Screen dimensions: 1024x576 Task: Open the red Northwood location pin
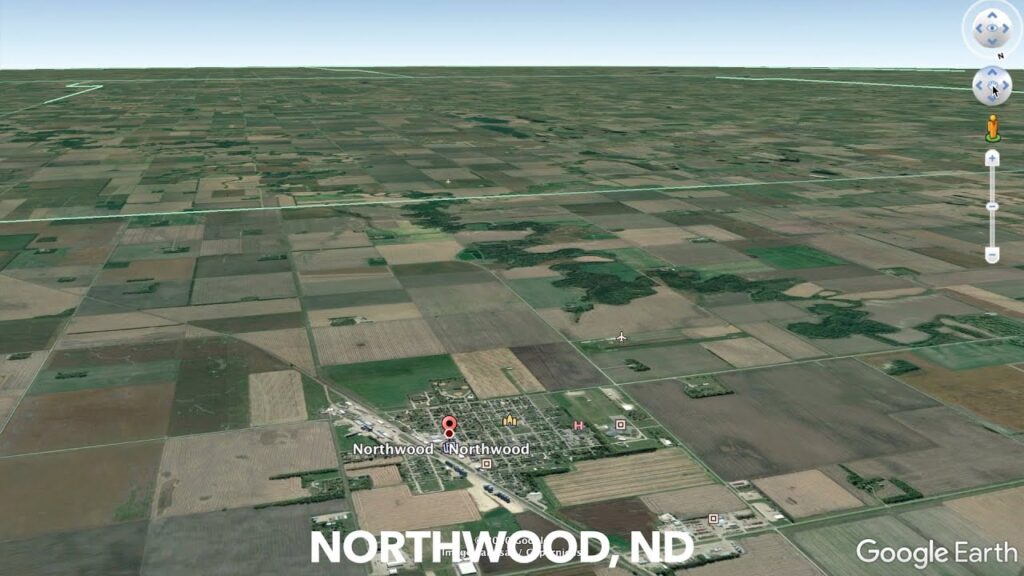449,427
